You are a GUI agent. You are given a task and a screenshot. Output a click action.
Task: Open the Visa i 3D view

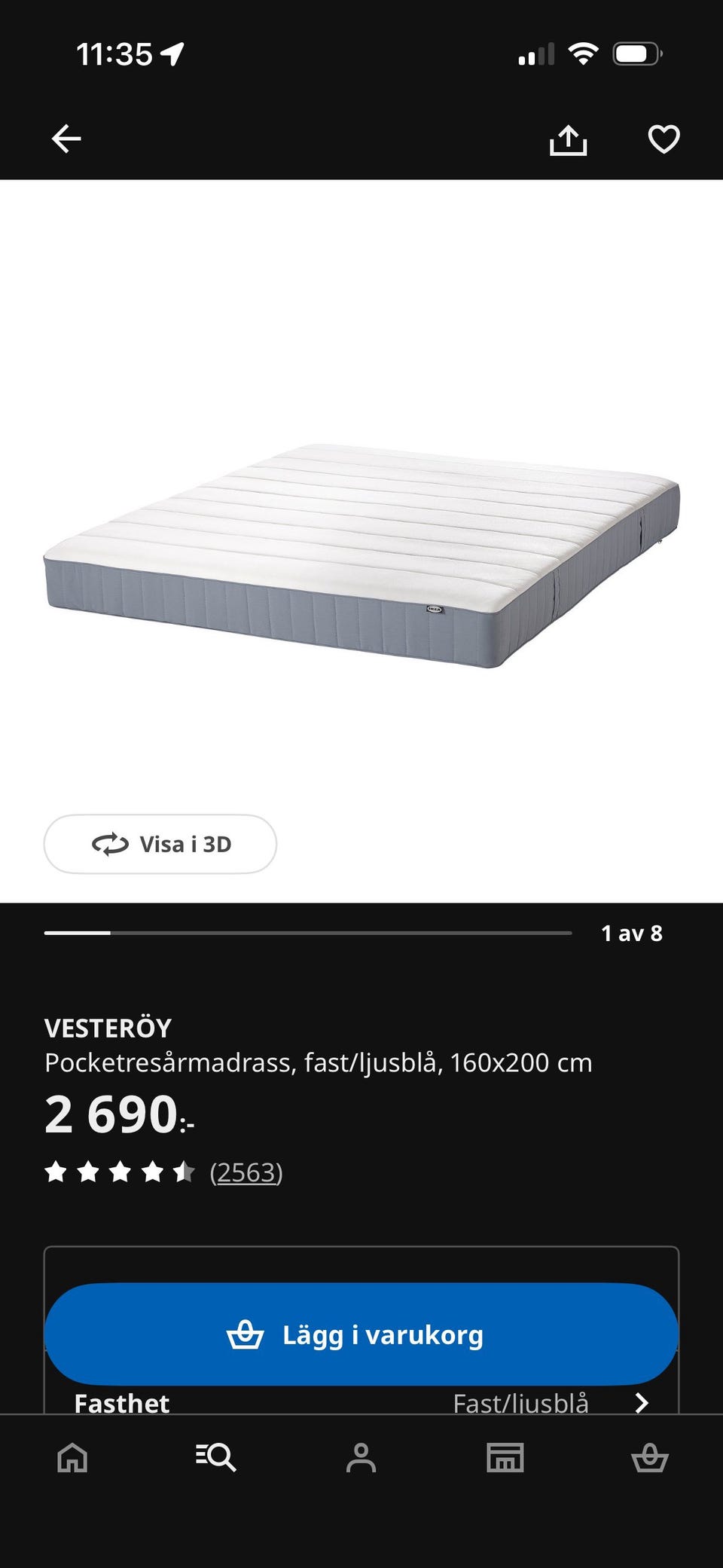coord(160,844)
